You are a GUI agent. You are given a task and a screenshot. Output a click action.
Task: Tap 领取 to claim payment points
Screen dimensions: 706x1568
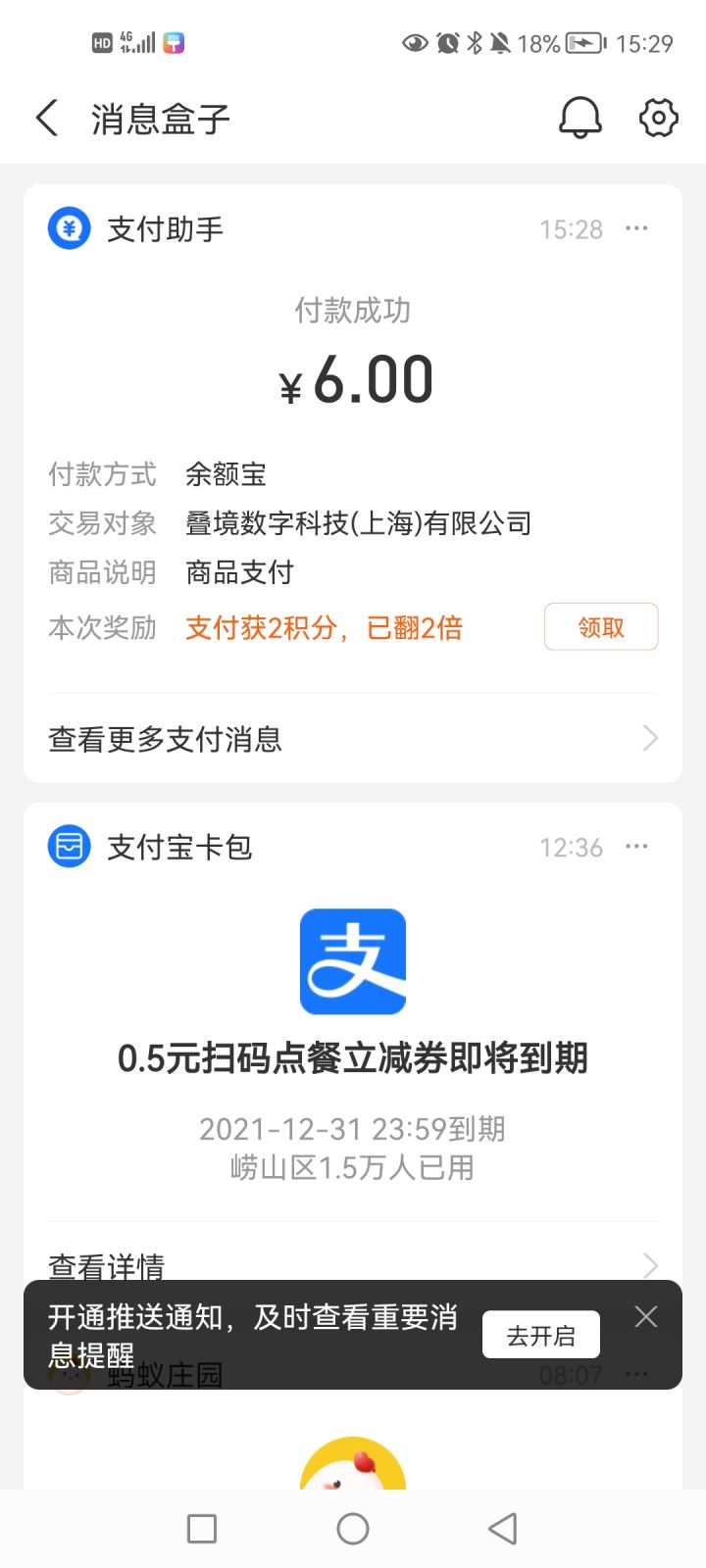click(x=600, y=627)
